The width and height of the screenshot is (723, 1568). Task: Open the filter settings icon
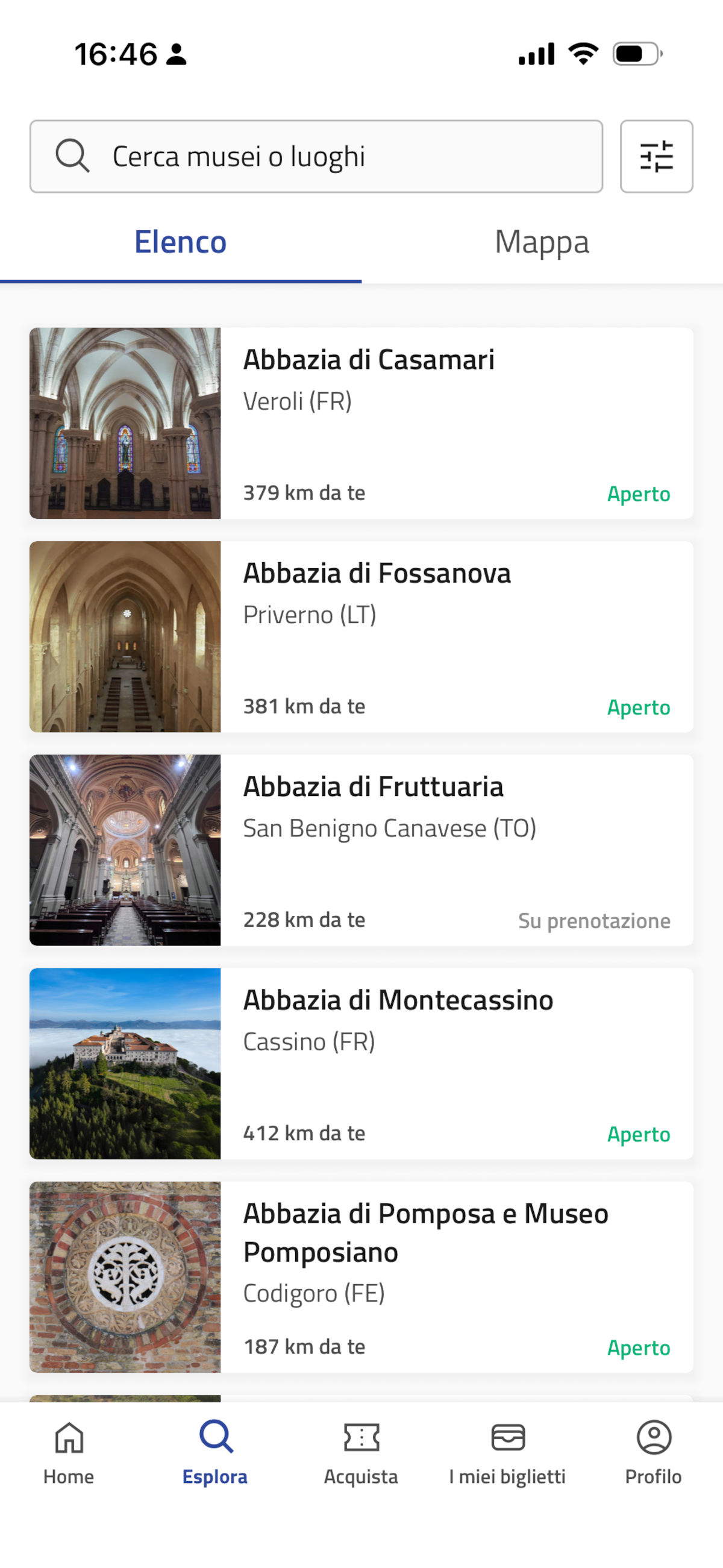(x=656, y=157)
